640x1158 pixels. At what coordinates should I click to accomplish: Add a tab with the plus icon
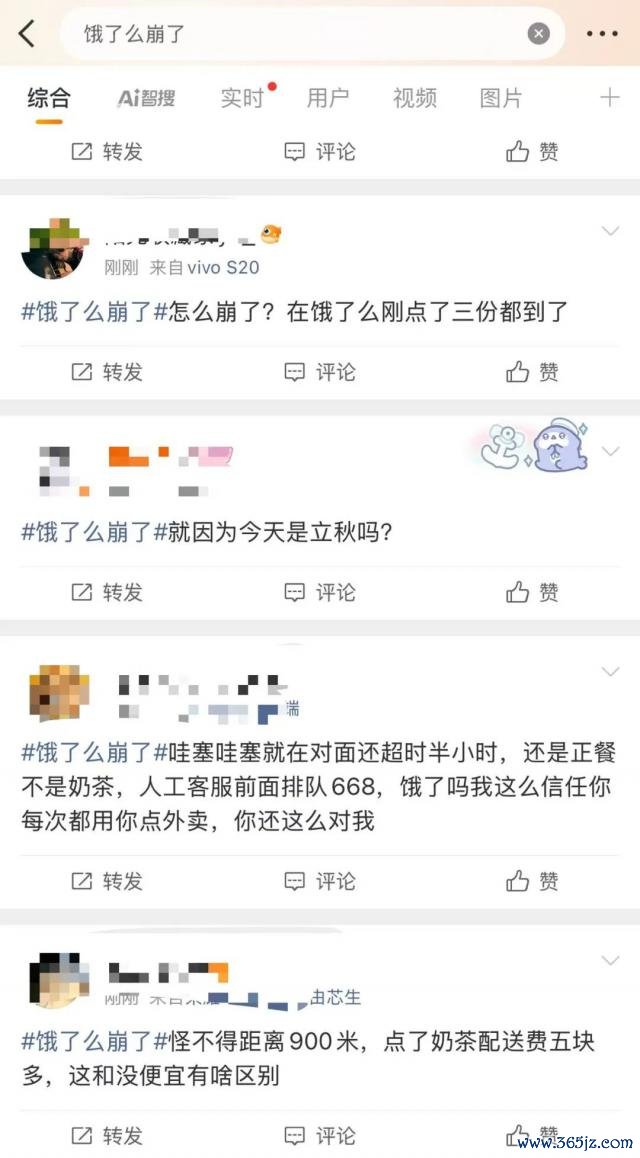click(x=609, y=98)
